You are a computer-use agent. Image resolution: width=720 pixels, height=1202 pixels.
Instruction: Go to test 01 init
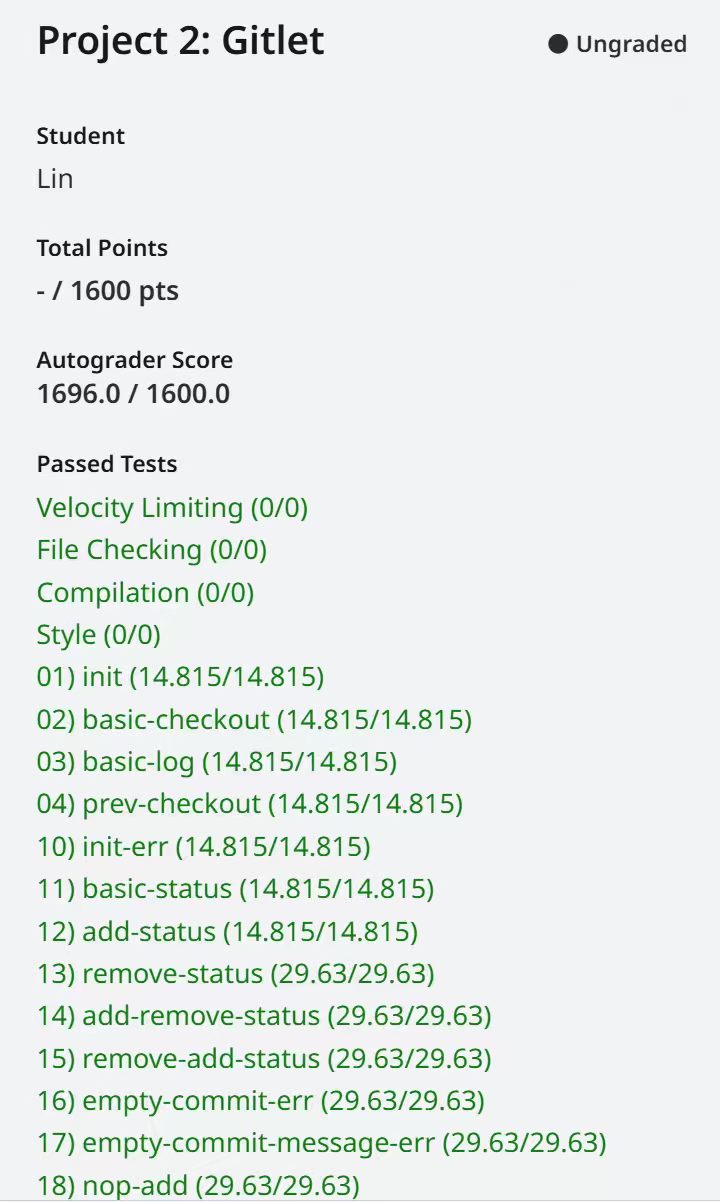180,677
